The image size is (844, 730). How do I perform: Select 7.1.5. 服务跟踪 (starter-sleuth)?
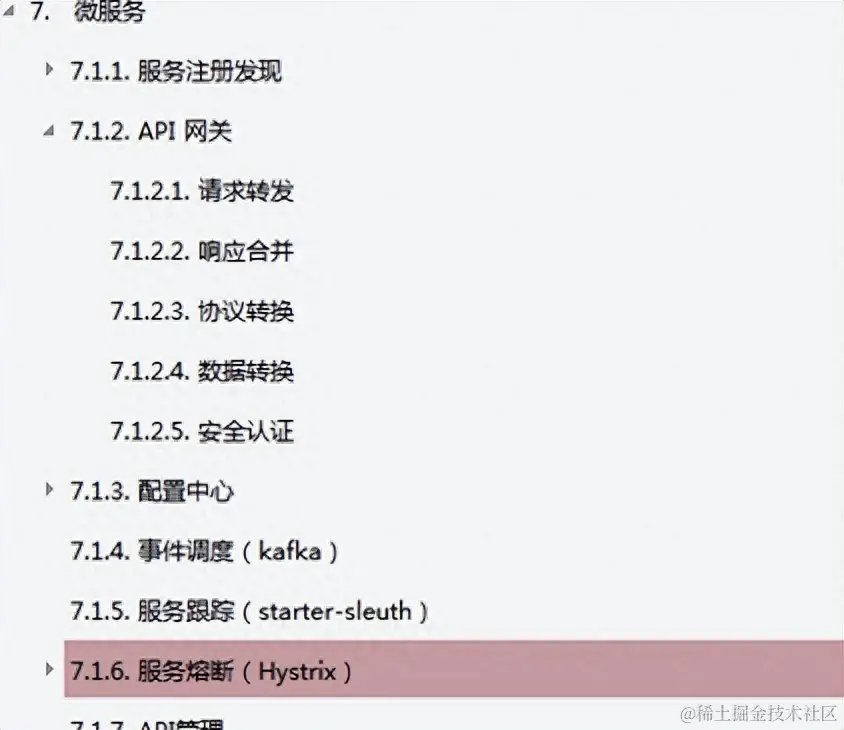[249, 611]
